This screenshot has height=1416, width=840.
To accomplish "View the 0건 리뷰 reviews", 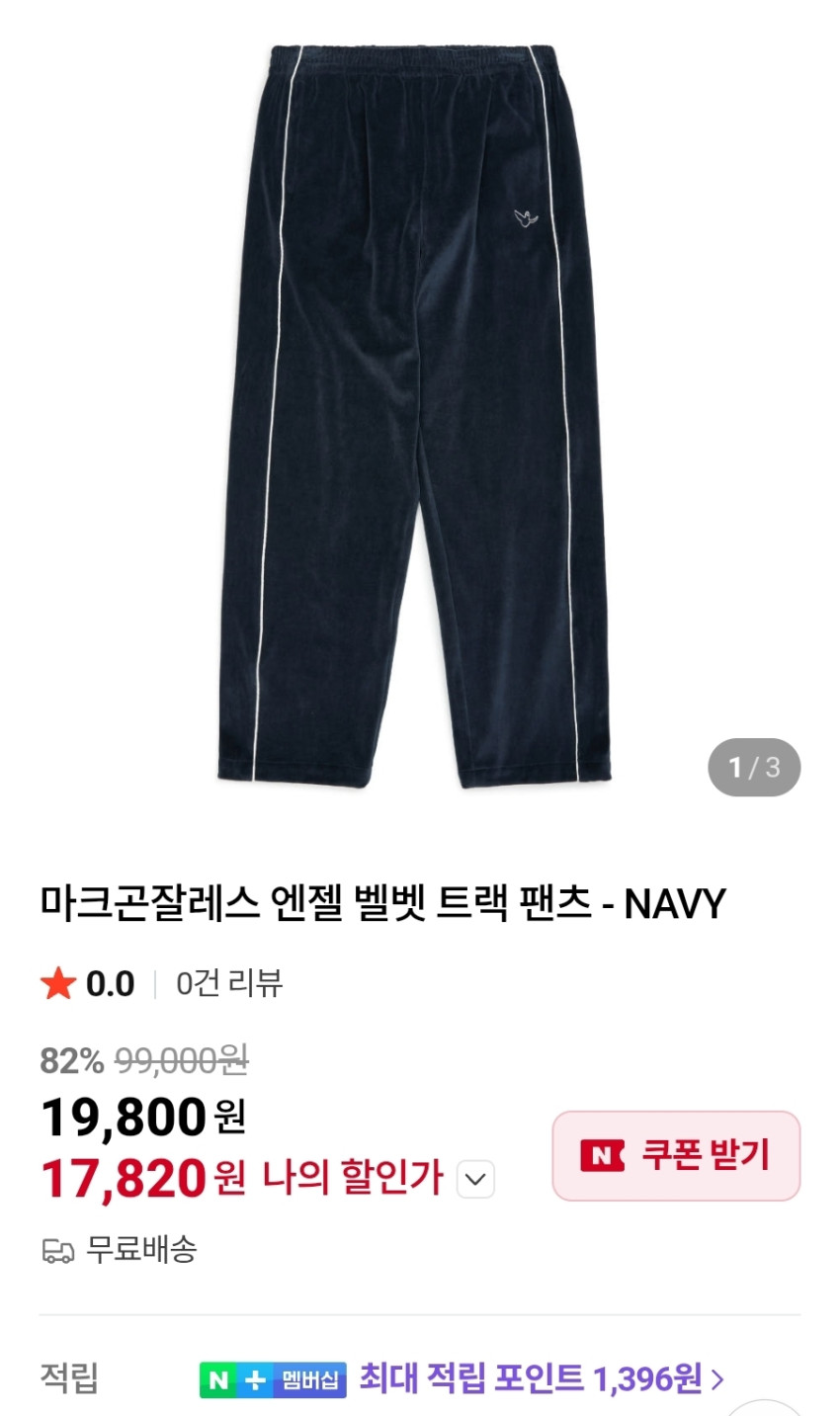I will (229, 983).
